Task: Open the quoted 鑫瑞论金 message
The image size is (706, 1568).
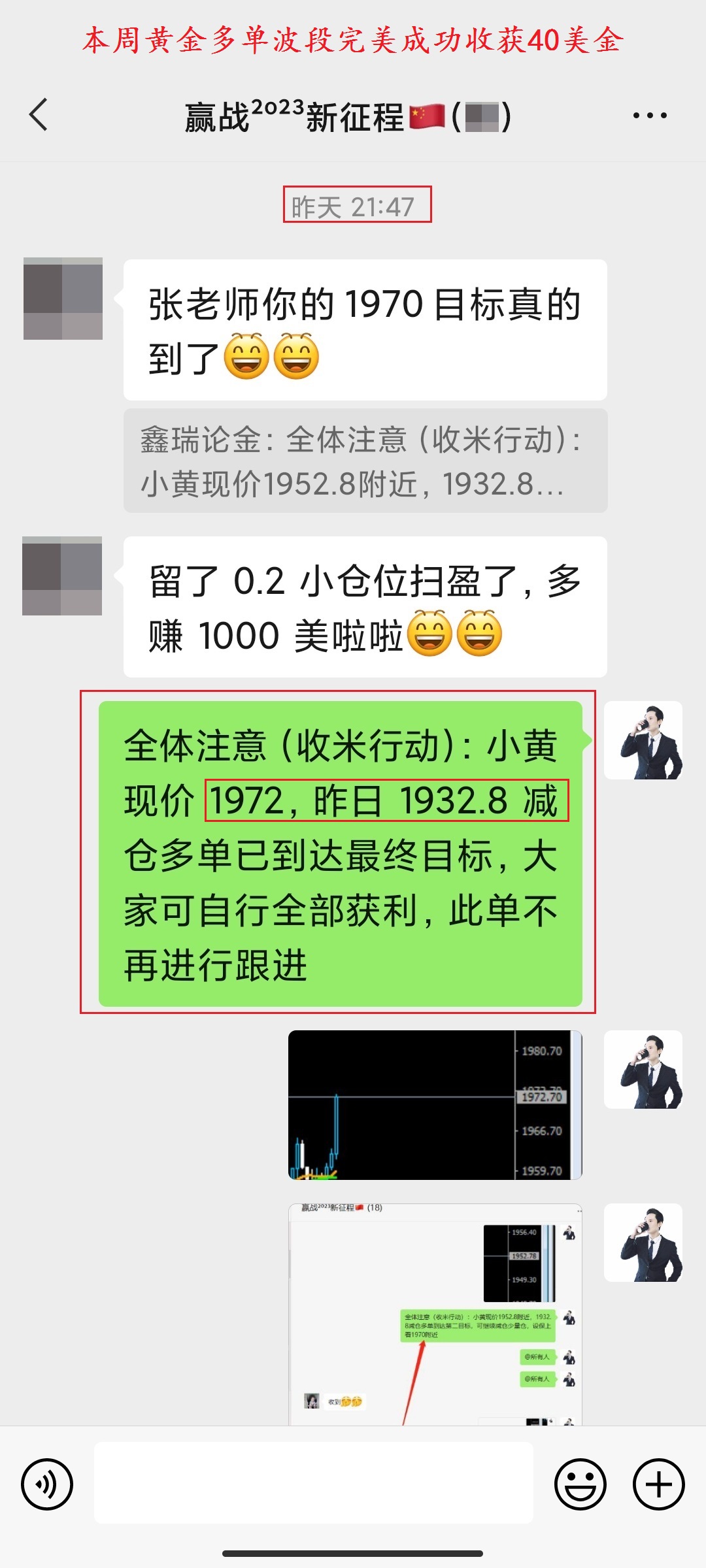Action: [365, 461]
